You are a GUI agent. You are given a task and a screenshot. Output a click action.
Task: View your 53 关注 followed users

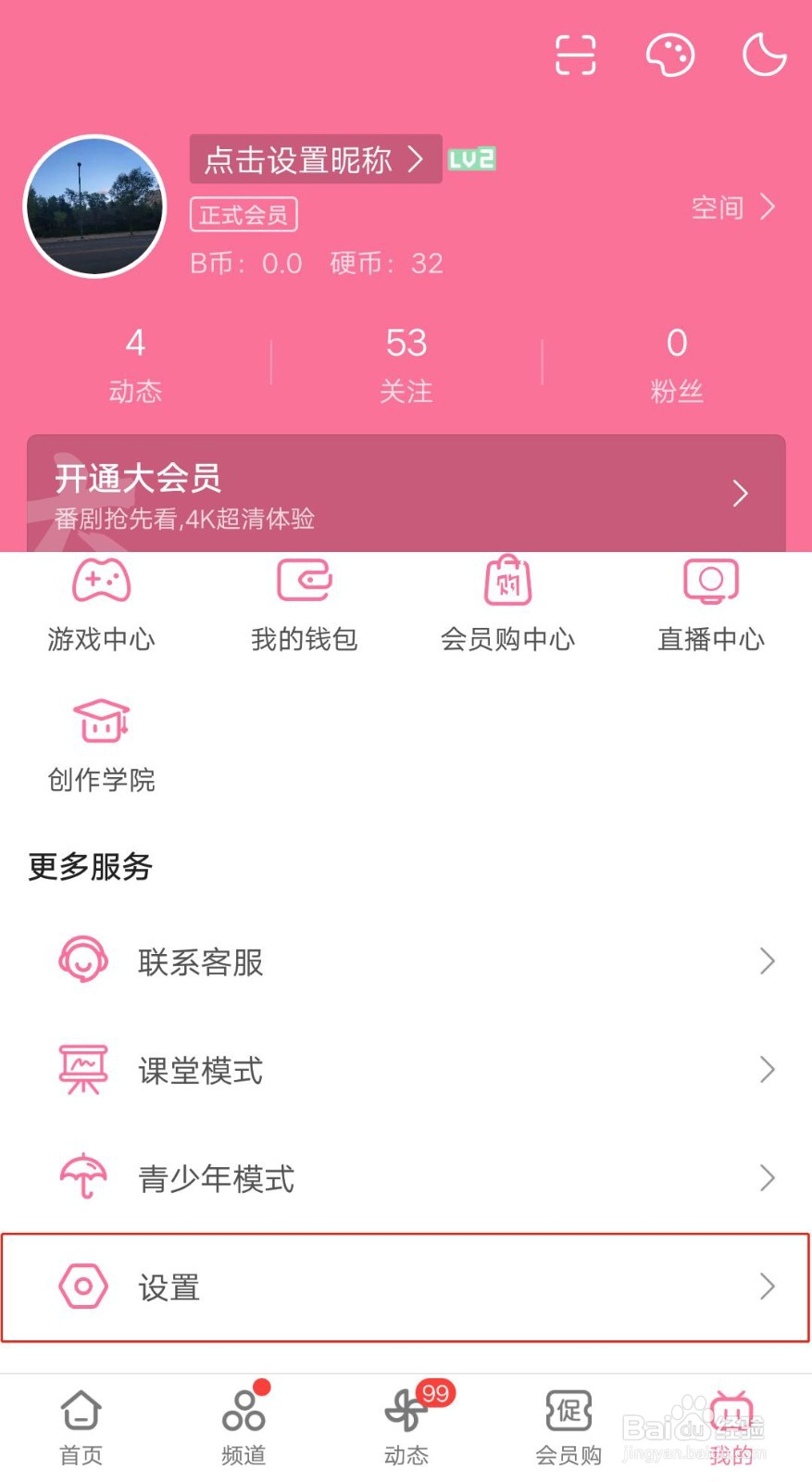tap(406, 361)
